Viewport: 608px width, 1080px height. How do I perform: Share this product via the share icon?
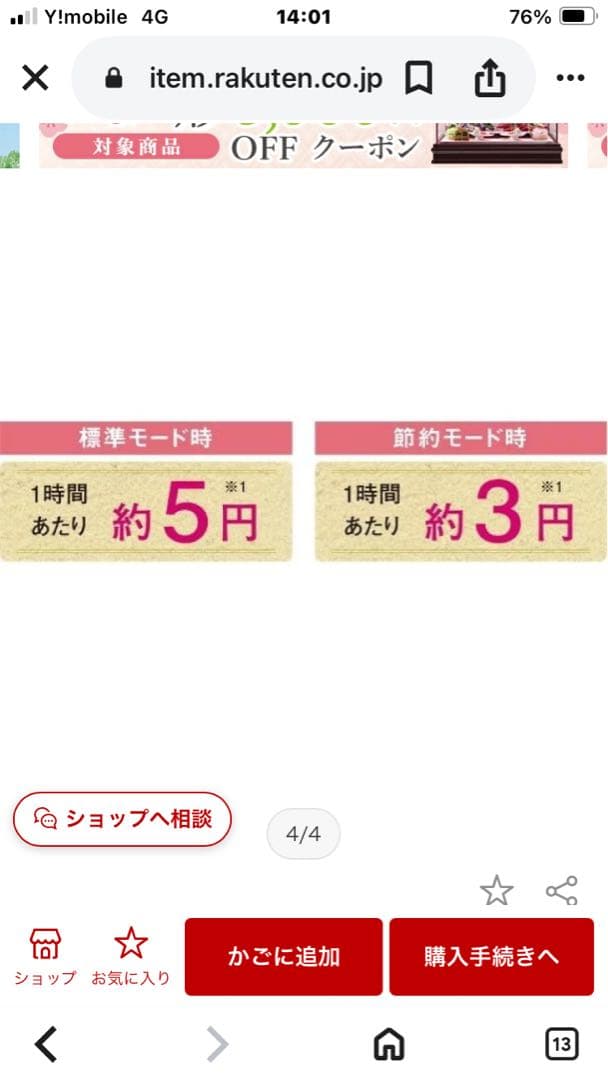click(561, 890)
